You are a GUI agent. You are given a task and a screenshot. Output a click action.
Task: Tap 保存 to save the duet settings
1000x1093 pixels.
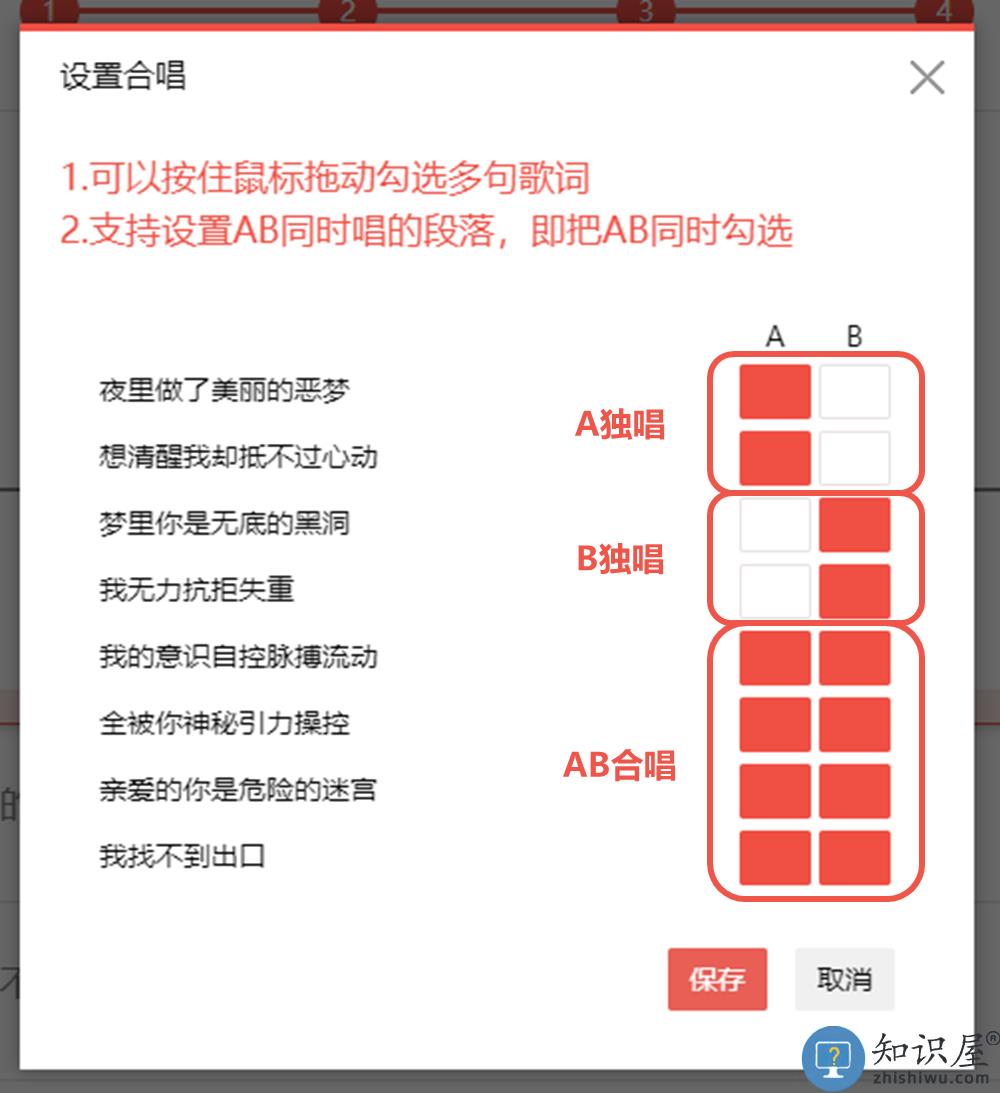717,979
